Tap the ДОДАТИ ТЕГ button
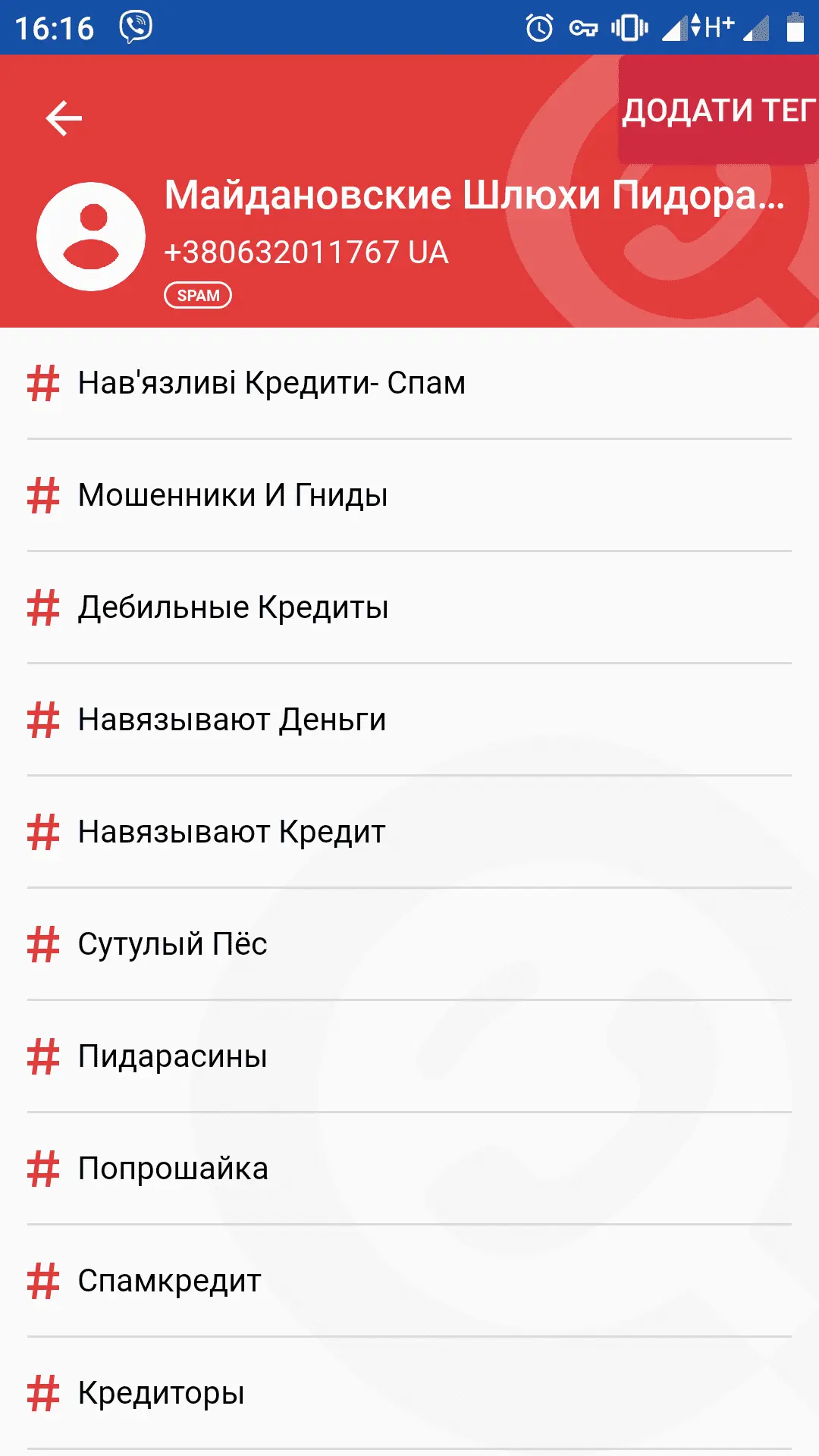The width and height of the screenshot is (819, 1456). pyautogui.click(x=717, y=111)
